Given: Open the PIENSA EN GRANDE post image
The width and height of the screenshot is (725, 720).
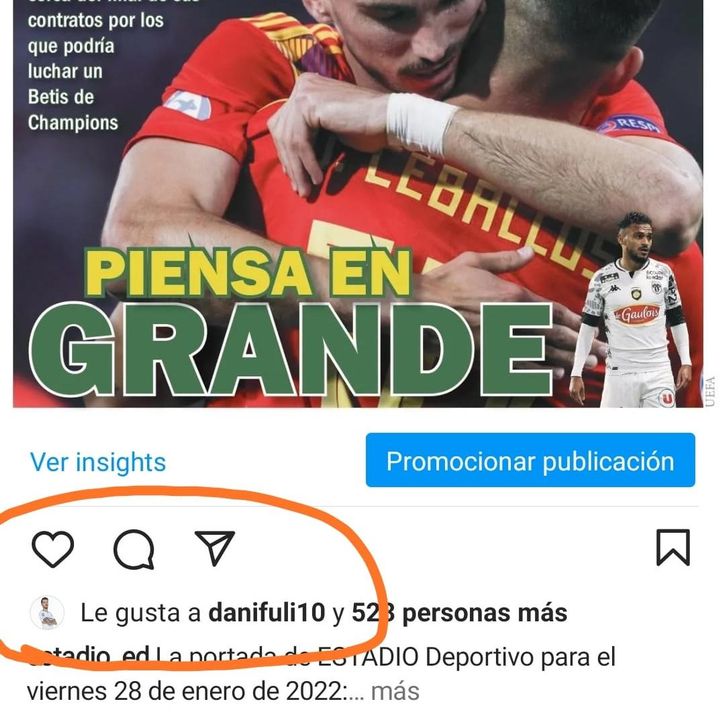Looking at the screenshot, I should 360,200.
